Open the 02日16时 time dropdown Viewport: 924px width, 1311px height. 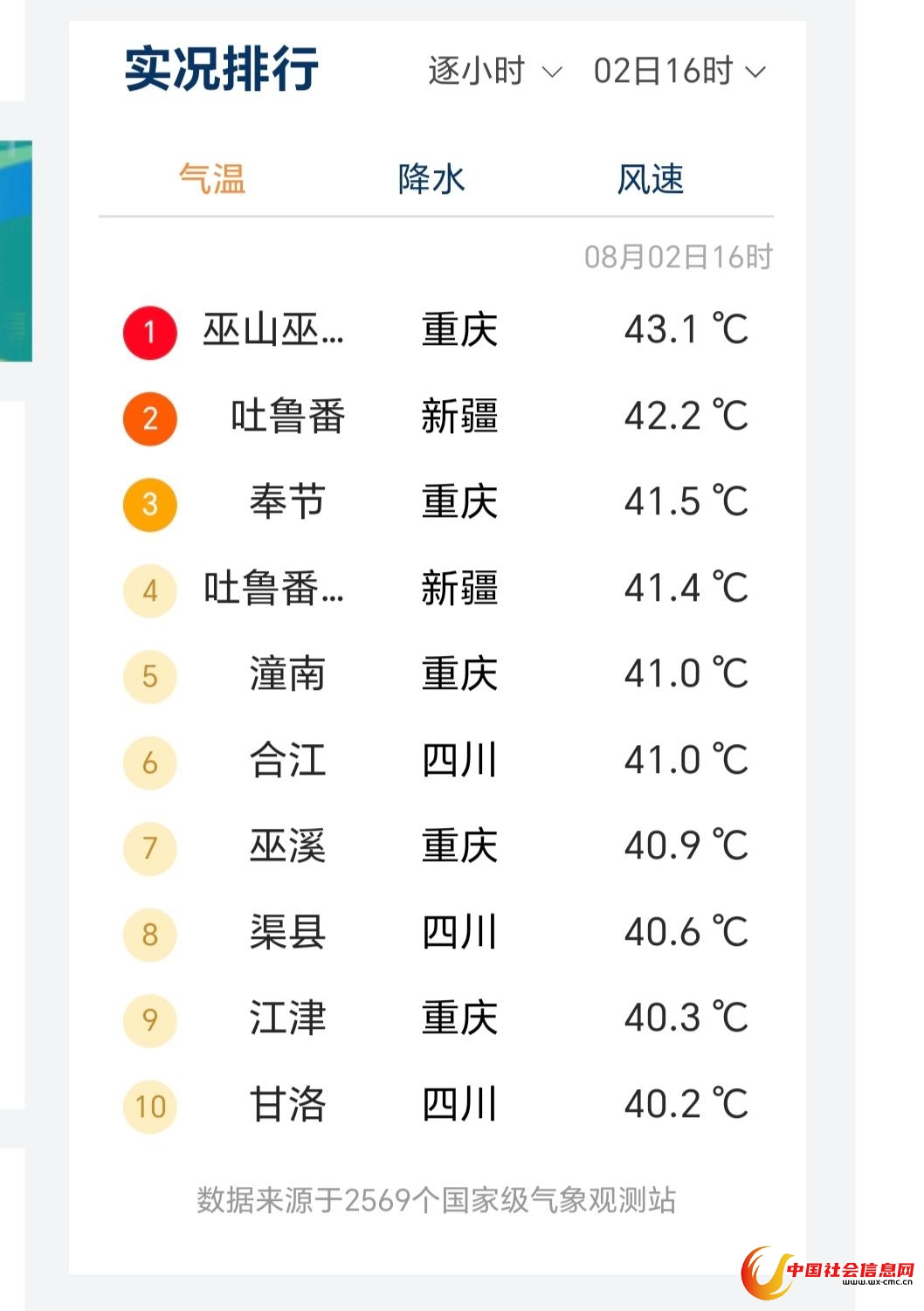pyautogui.click(x=679, y=71)
